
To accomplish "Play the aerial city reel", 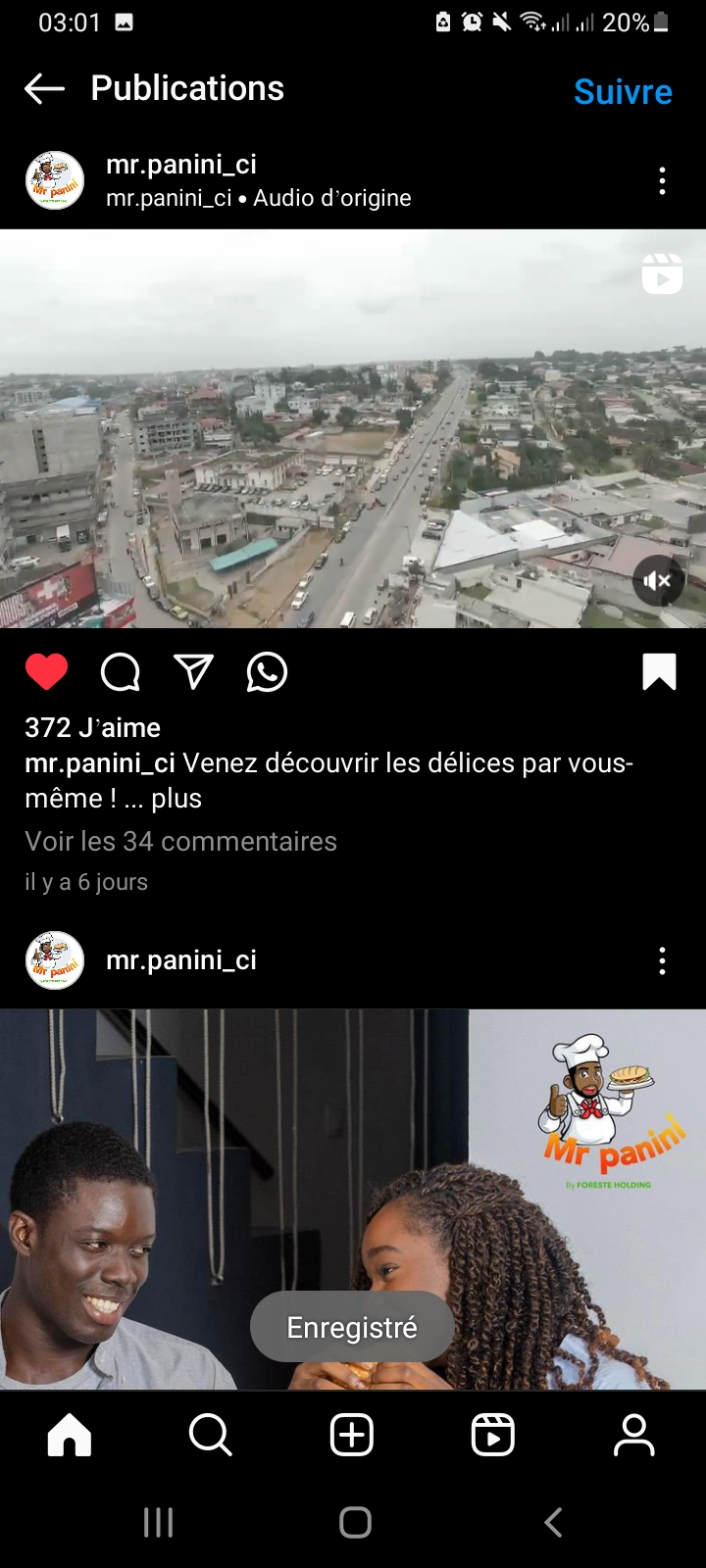I will coord(353,428).
